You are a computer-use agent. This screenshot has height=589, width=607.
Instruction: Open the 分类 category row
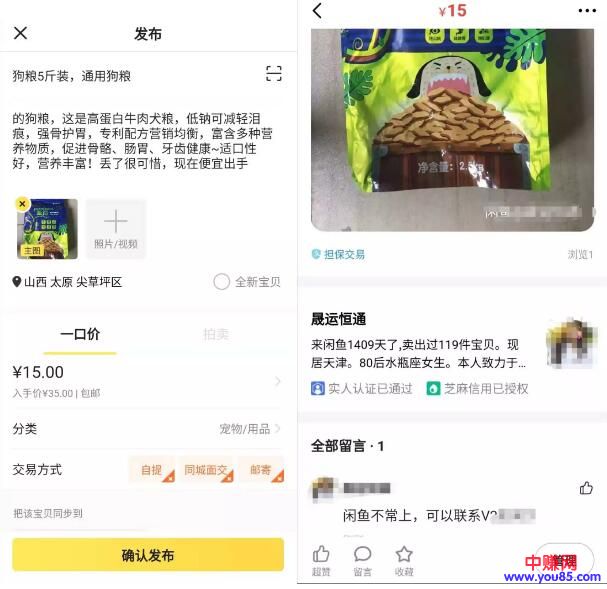(148, 428)
